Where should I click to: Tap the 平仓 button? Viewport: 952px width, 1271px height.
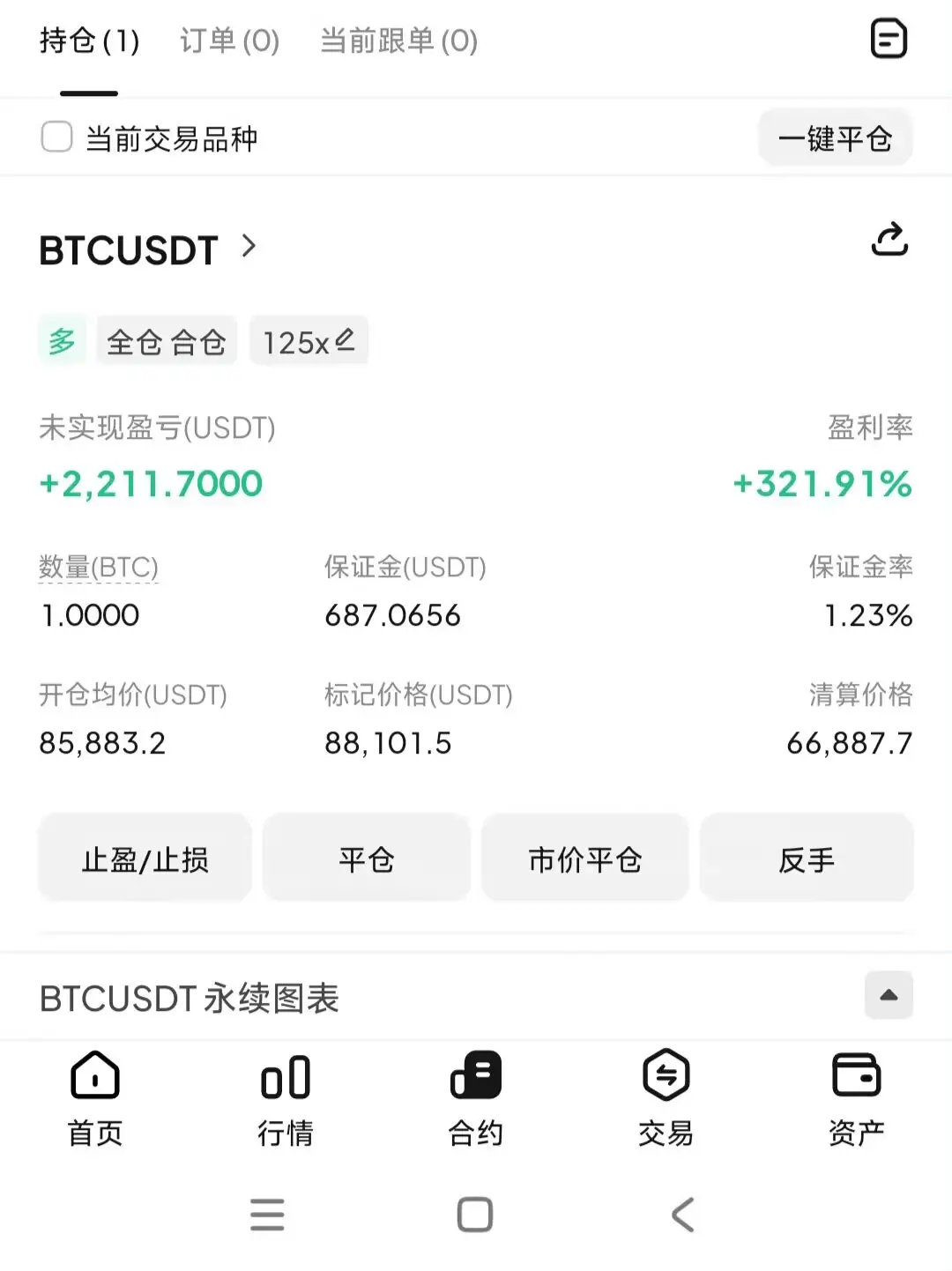click(367, 858)
